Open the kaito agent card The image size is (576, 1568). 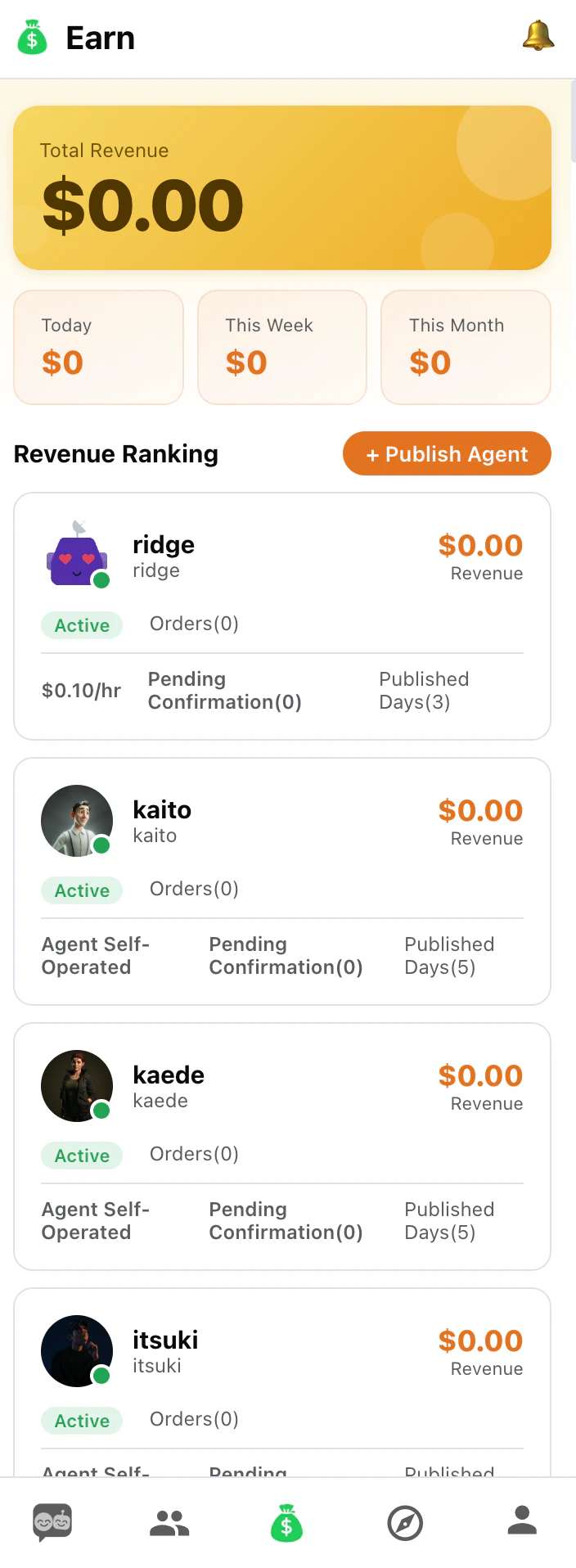pyautogui.click(x=282, y=881)
